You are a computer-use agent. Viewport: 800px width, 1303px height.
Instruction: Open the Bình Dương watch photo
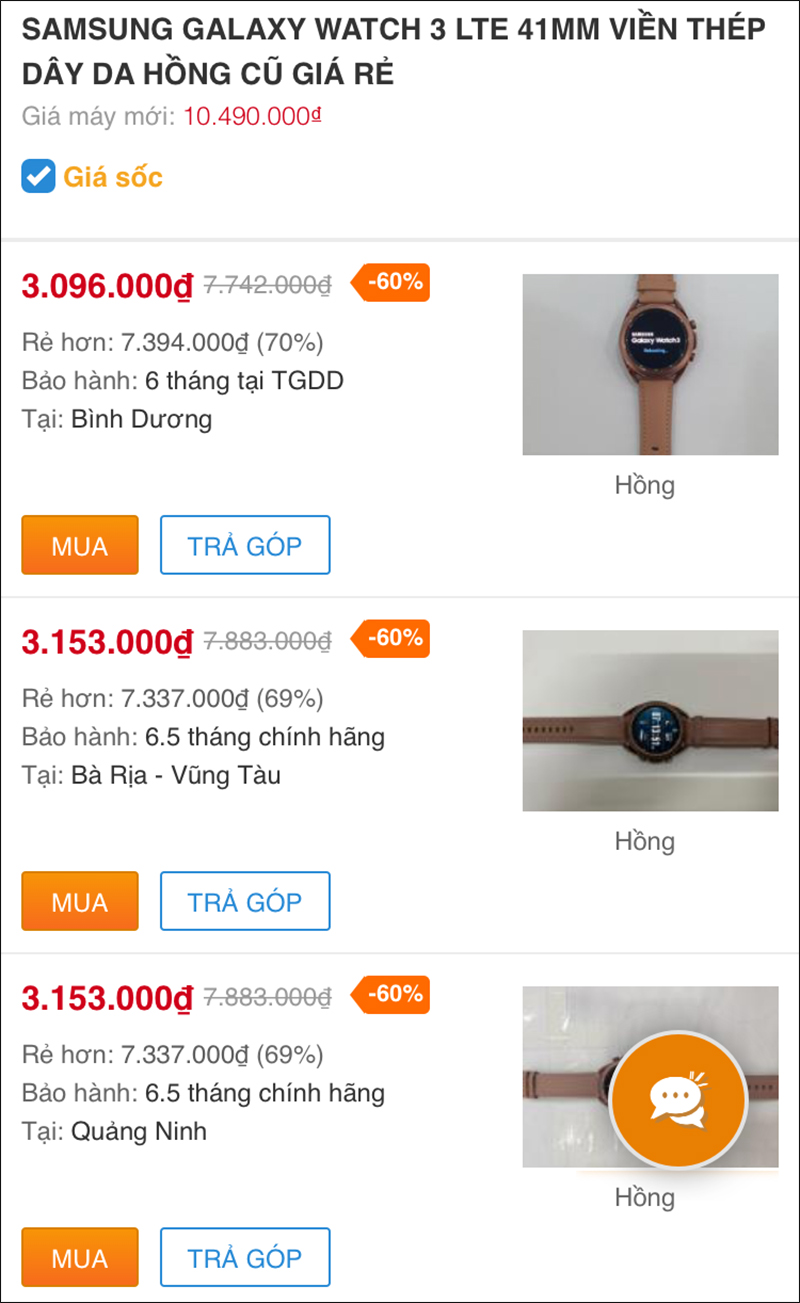point(650,364)
